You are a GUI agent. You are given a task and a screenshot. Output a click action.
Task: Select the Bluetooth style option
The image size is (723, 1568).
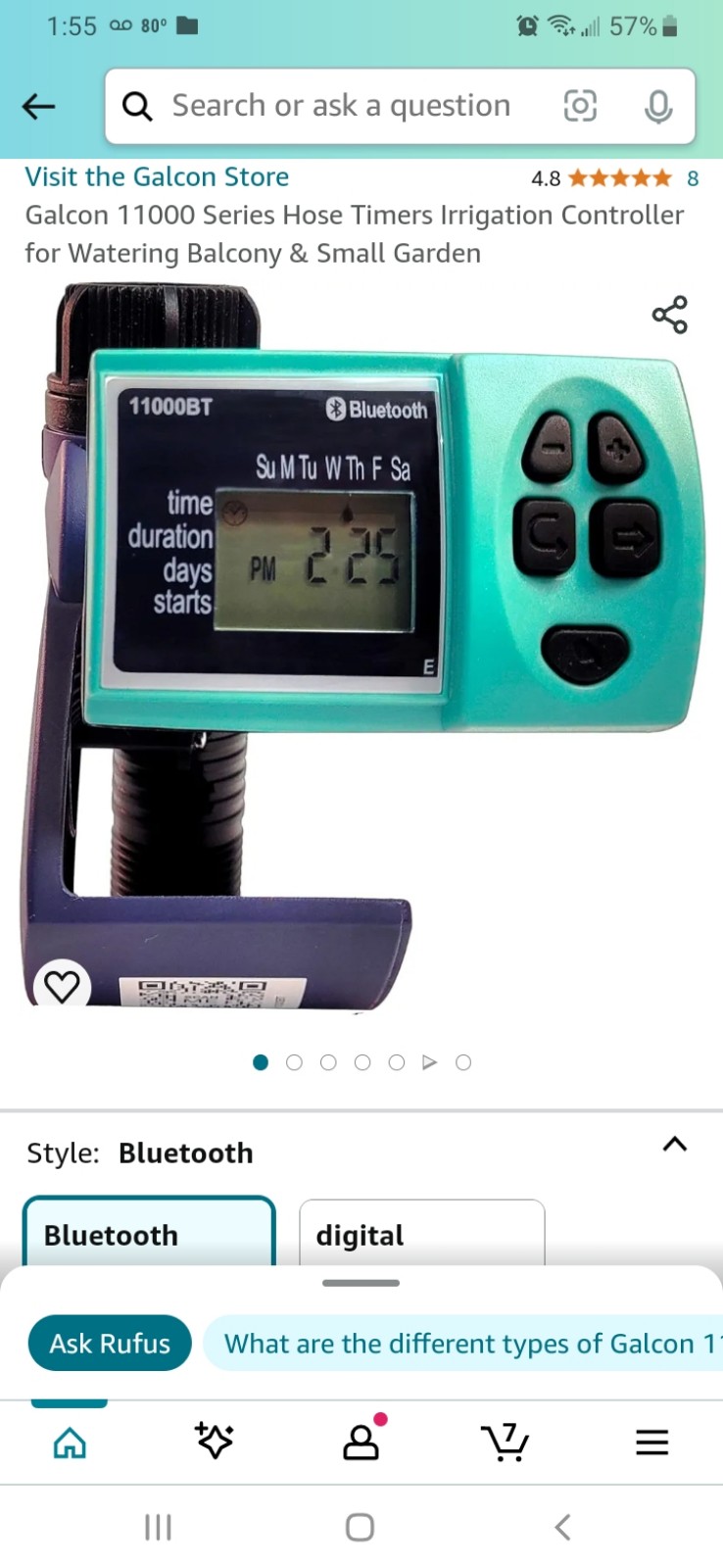[x=149, y=1235]
